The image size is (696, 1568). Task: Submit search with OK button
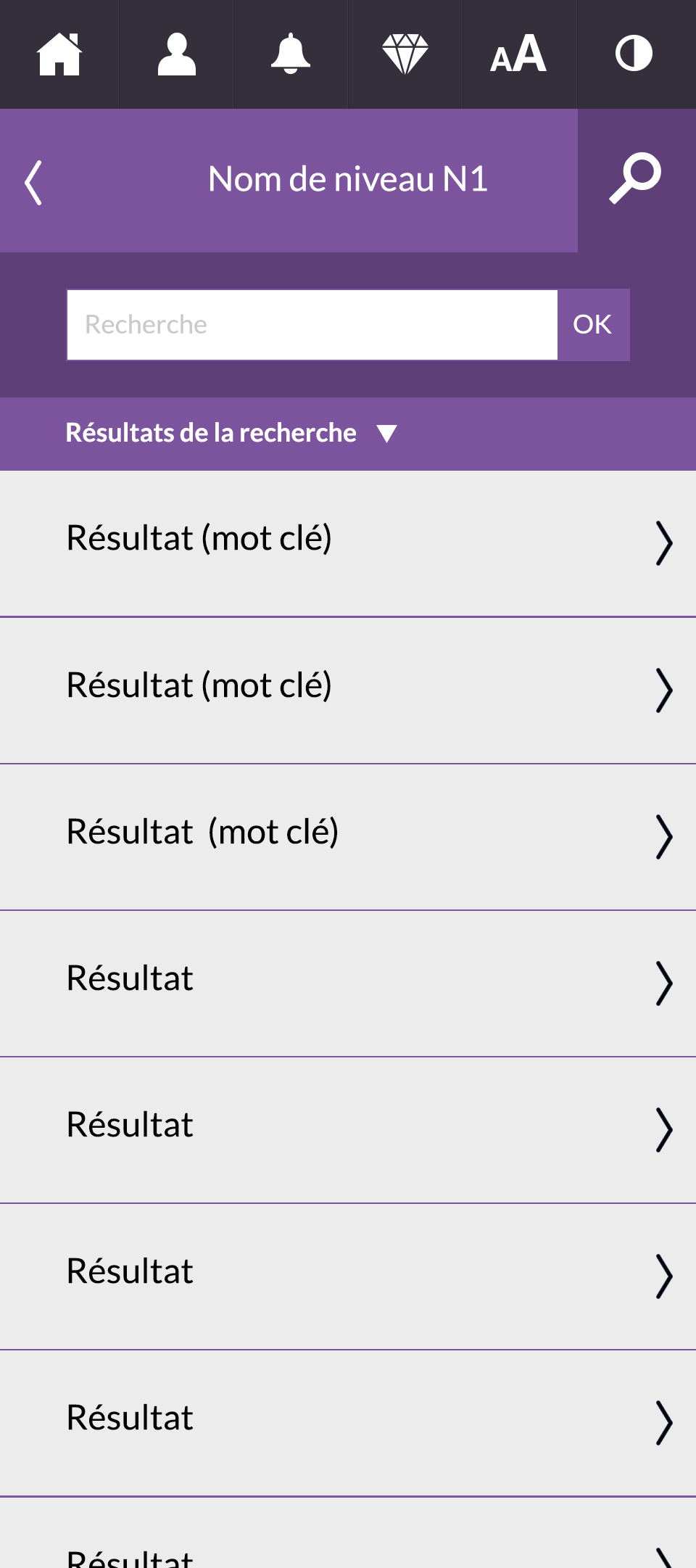[x=593, y=325]
